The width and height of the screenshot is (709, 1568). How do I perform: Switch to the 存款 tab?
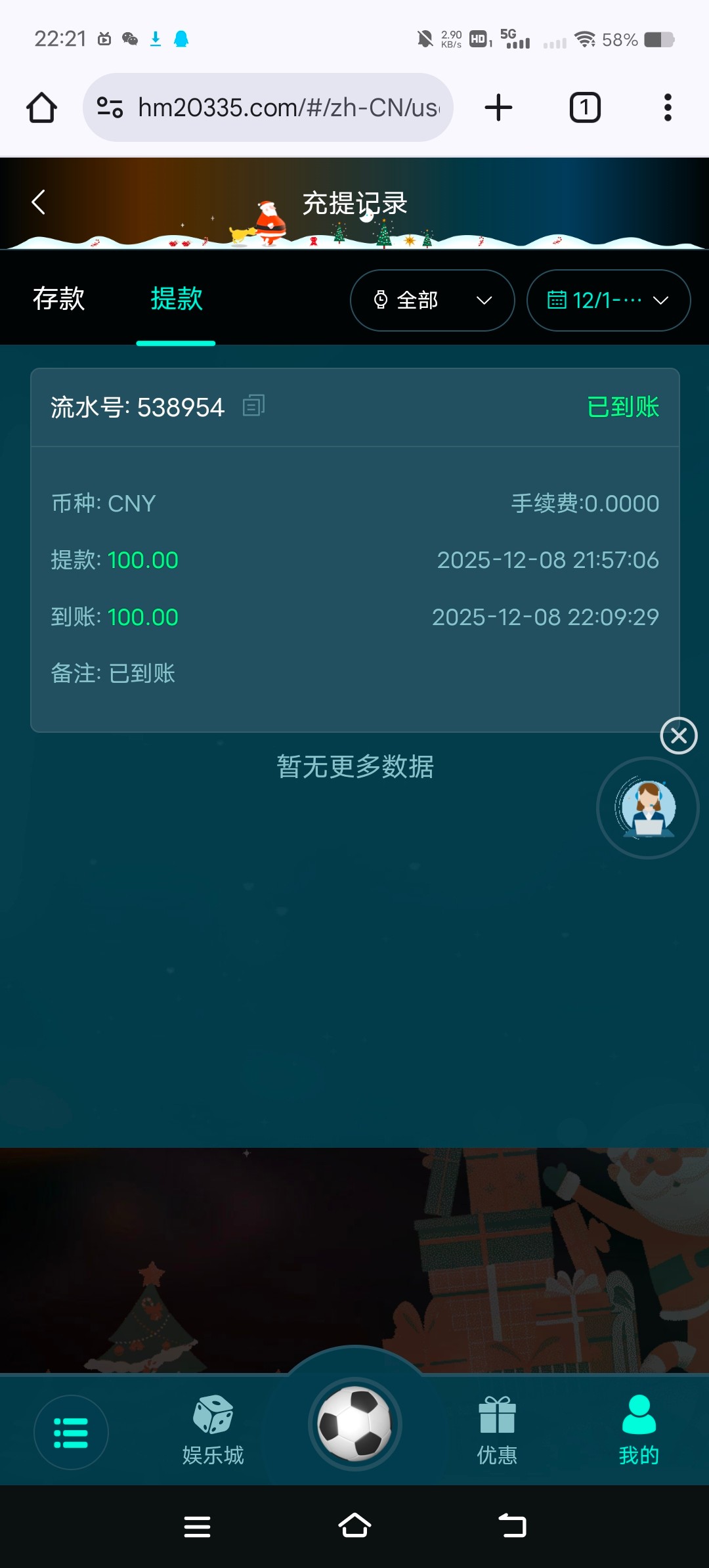click(x=58, y=299)
